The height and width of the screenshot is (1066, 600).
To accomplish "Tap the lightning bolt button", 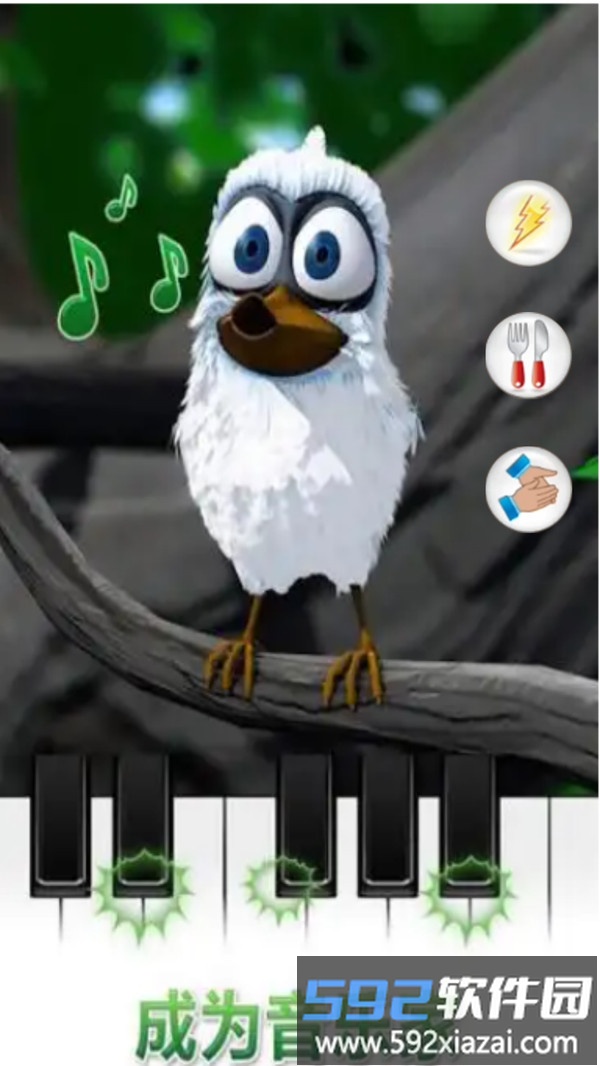I will (x=528, y=223).
